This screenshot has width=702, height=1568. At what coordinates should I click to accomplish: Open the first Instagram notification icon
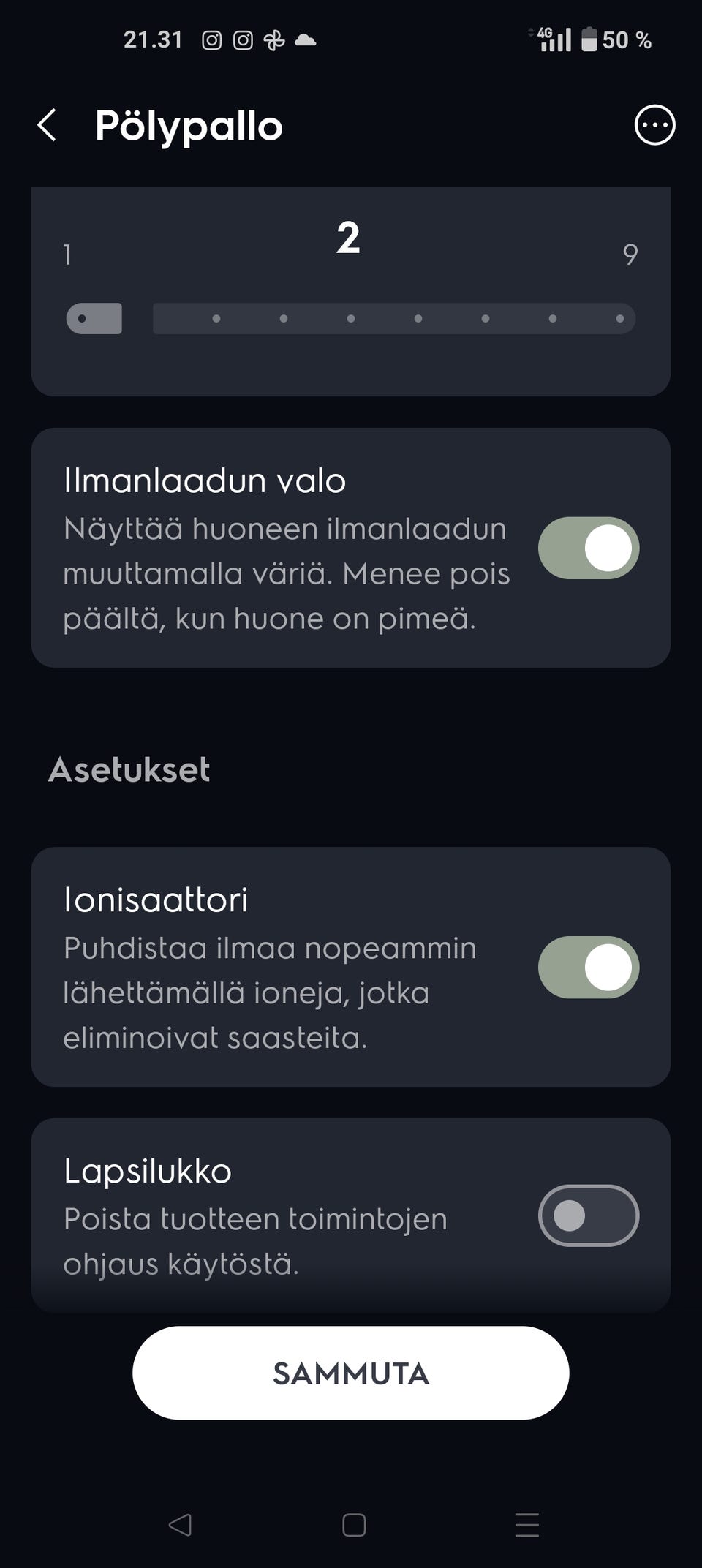coord(212,39)
